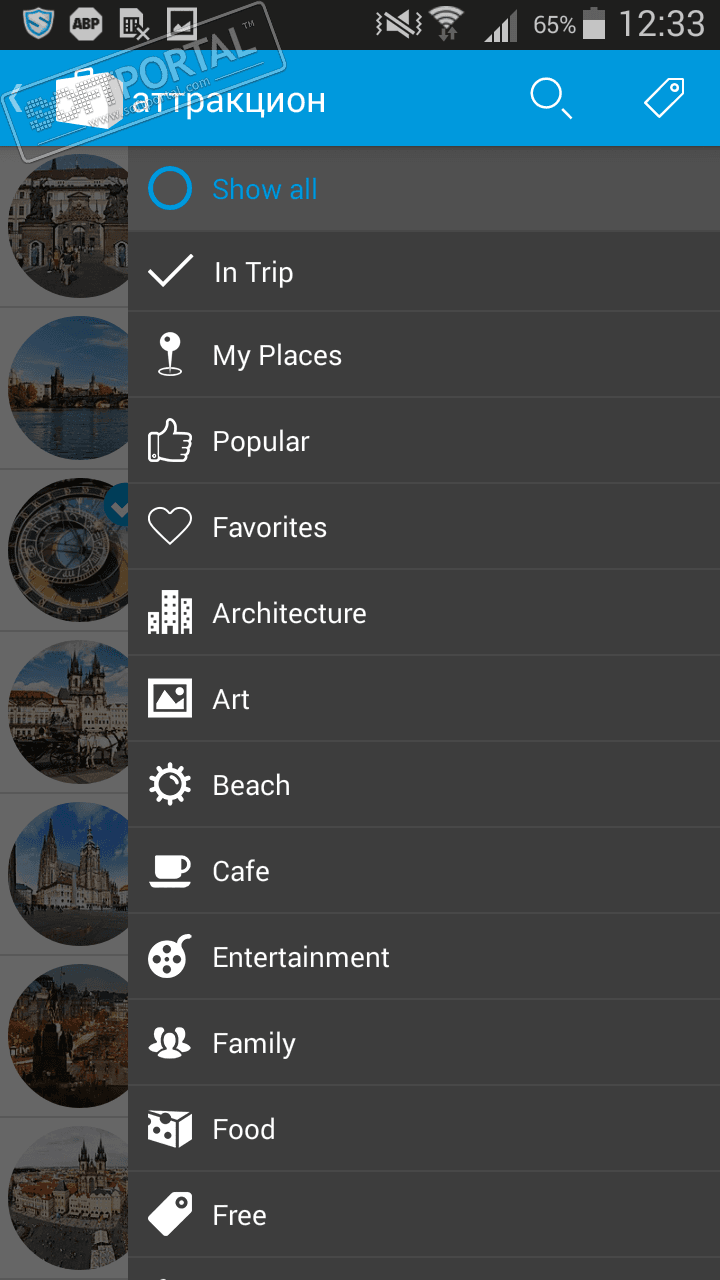Choose the Entertainment category
This screenshot has height=1280, width=720.
(301, 958)
